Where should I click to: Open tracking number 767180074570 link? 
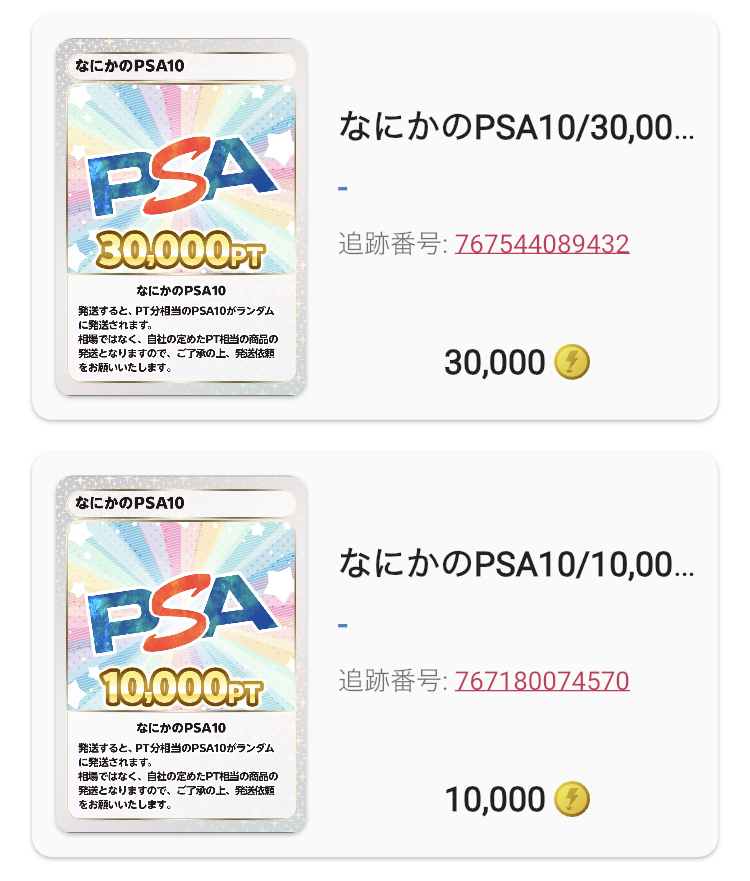point(541,681)
